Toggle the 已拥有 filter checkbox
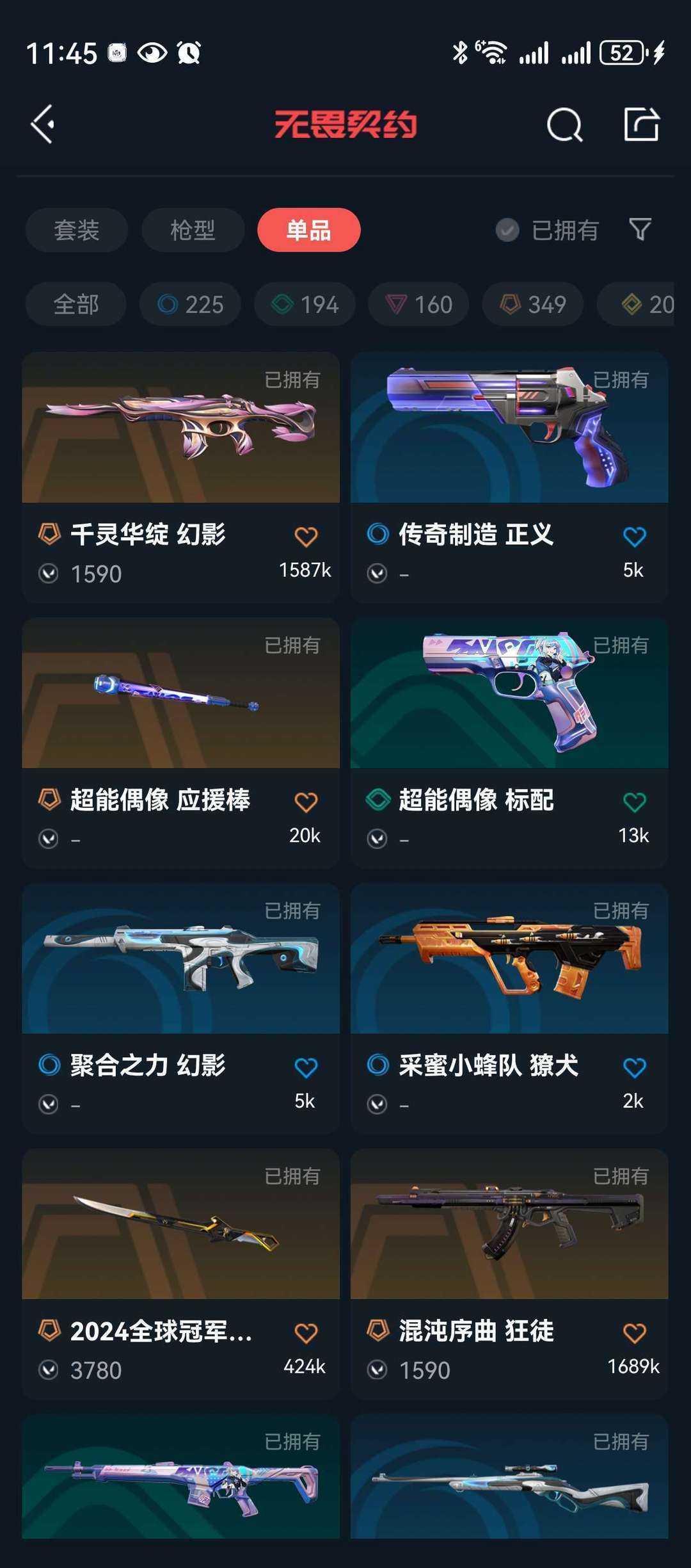Viewport: 691px width, 1568px height. (x=507, y=230)
